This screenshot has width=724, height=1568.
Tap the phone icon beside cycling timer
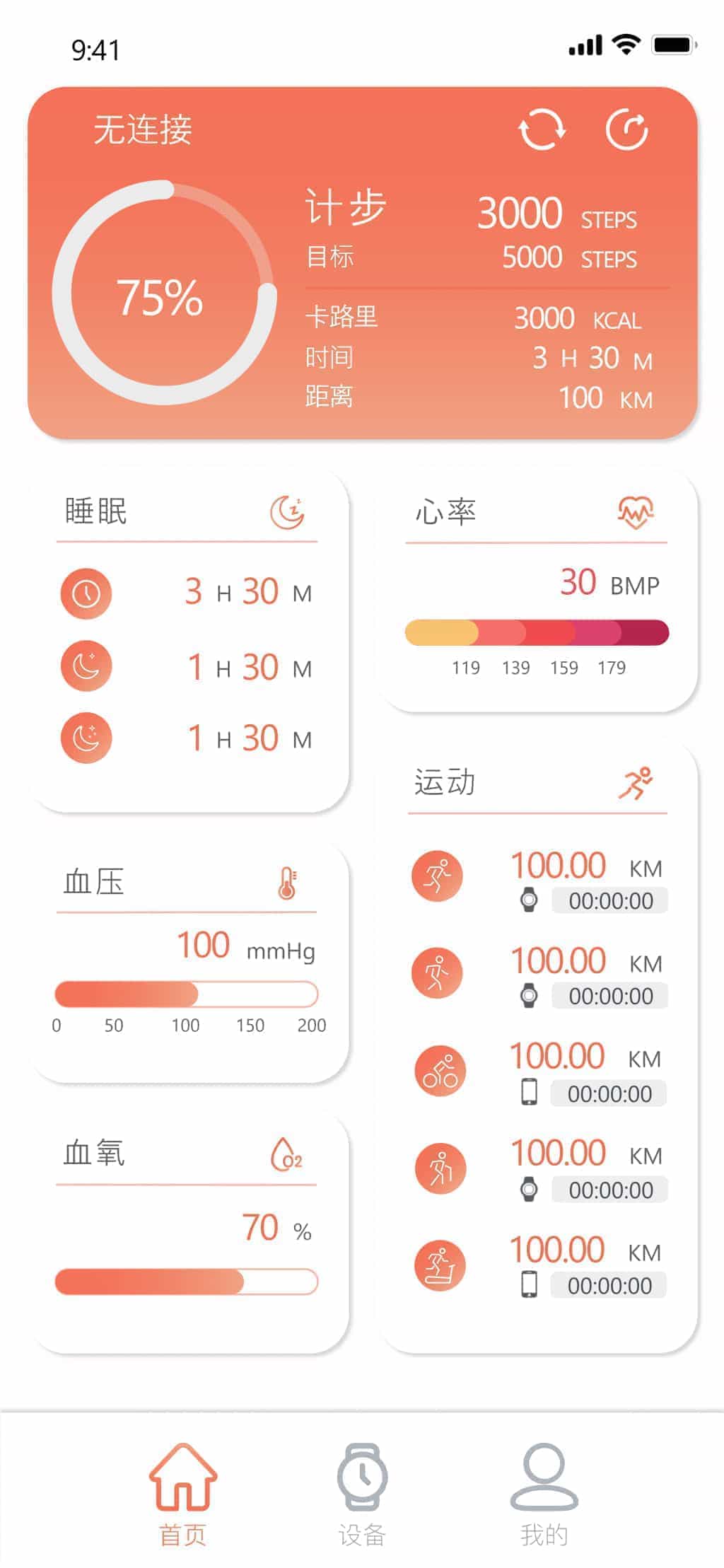pos(527,1093)
